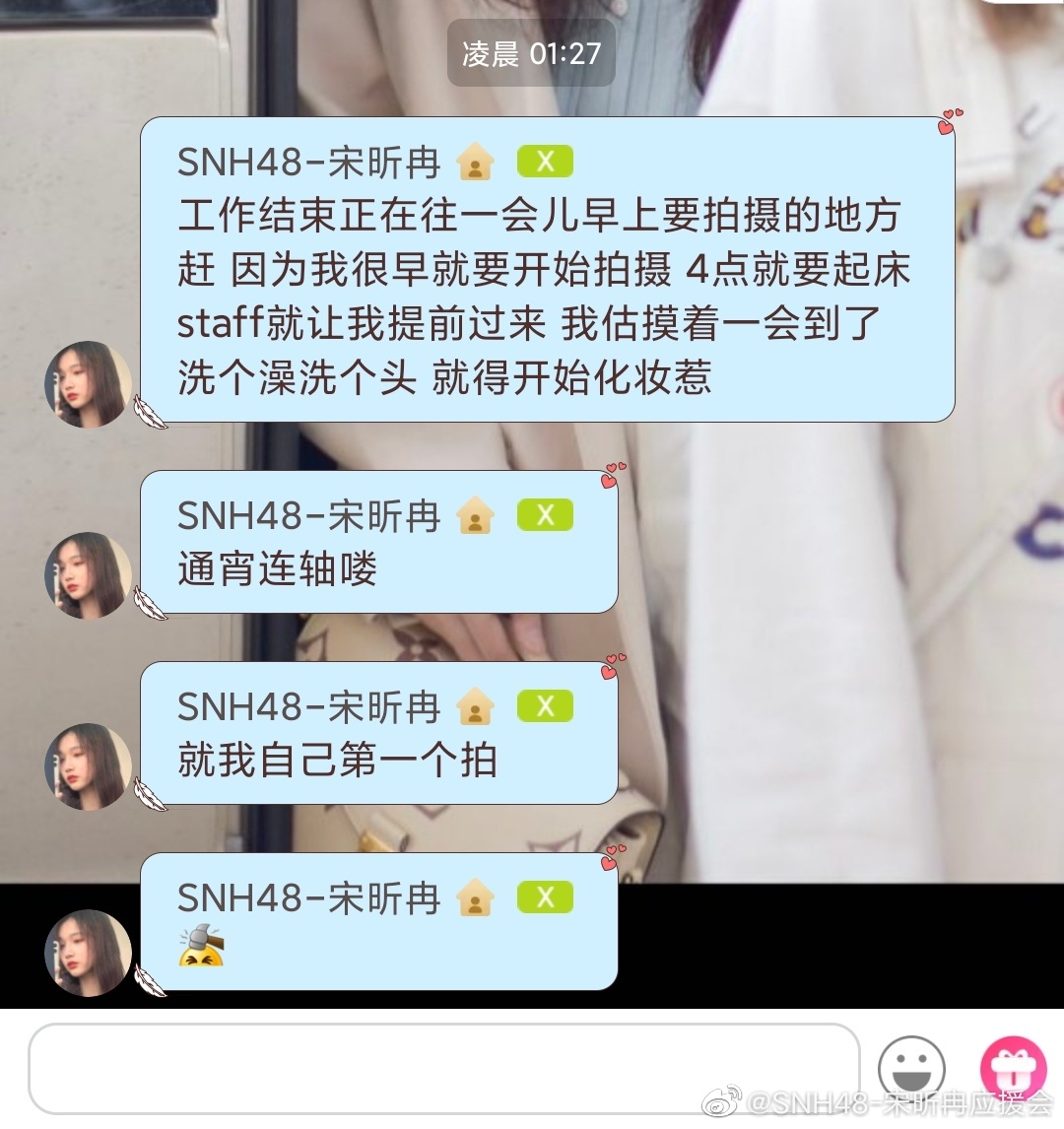1064x1129 pixels.
Task: Open the emoji picker
Action: (911, 1069)
